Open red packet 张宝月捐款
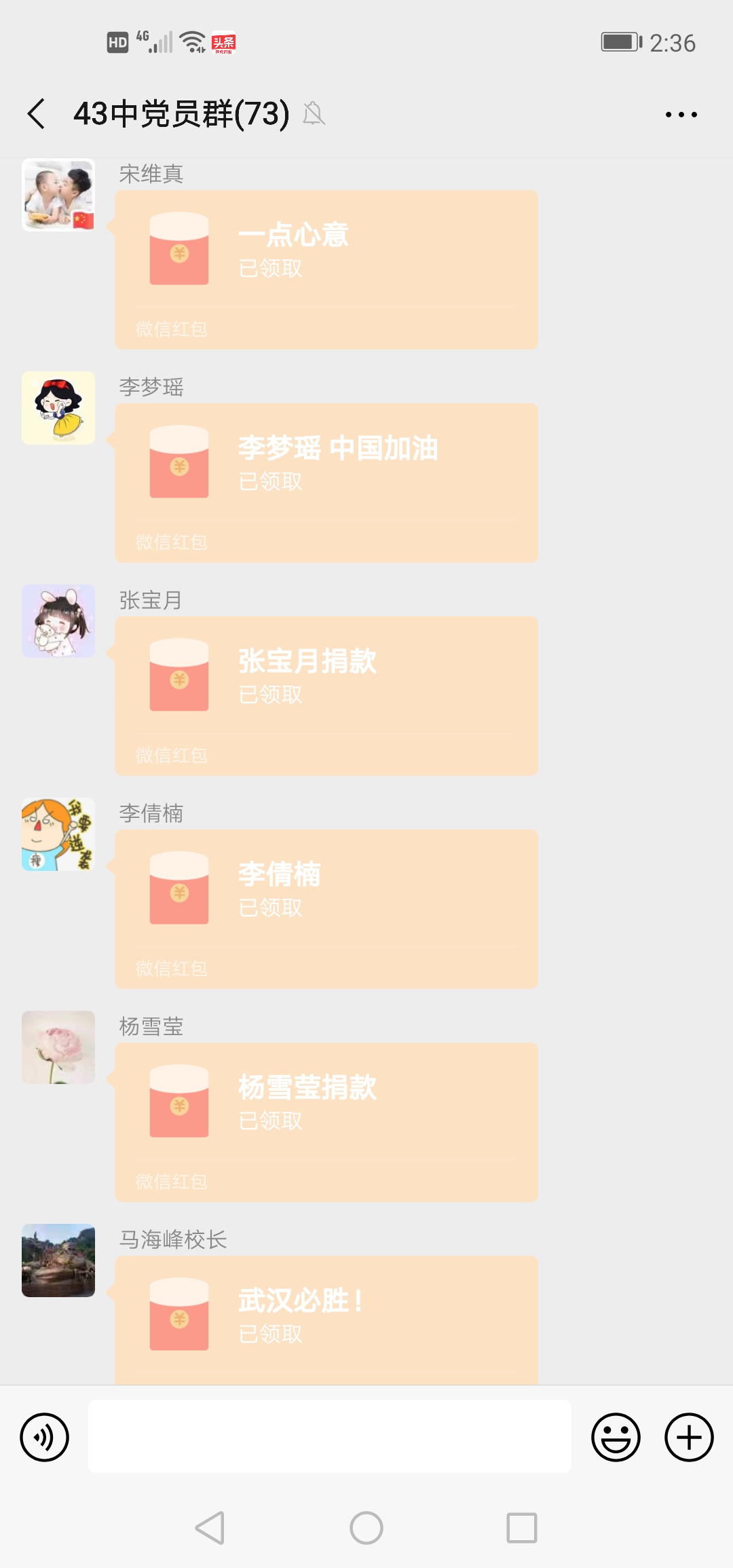 (326, 696)
